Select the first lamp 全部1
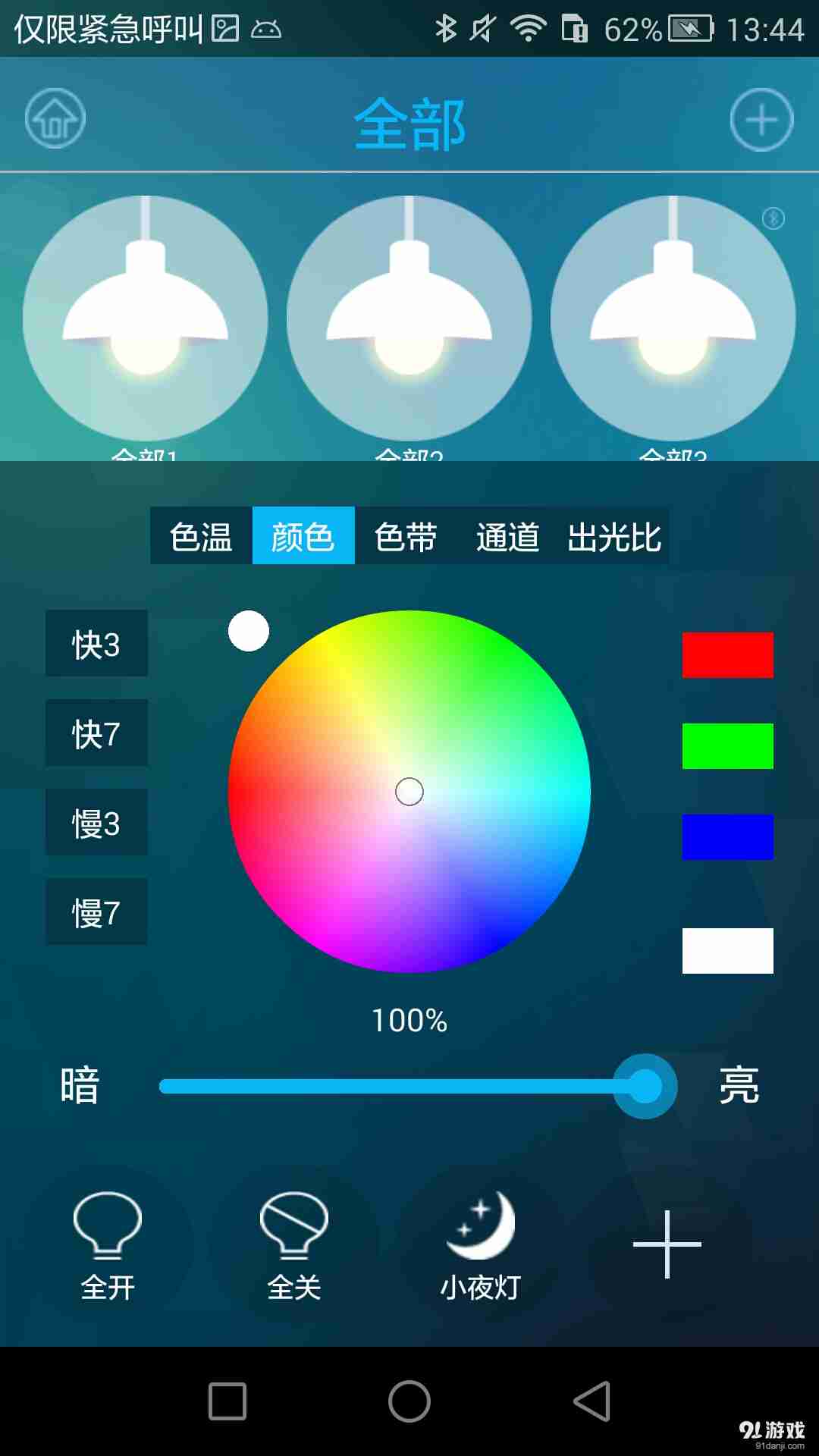The width and height of the screenshot is (819, 1456). click(145, 318)
